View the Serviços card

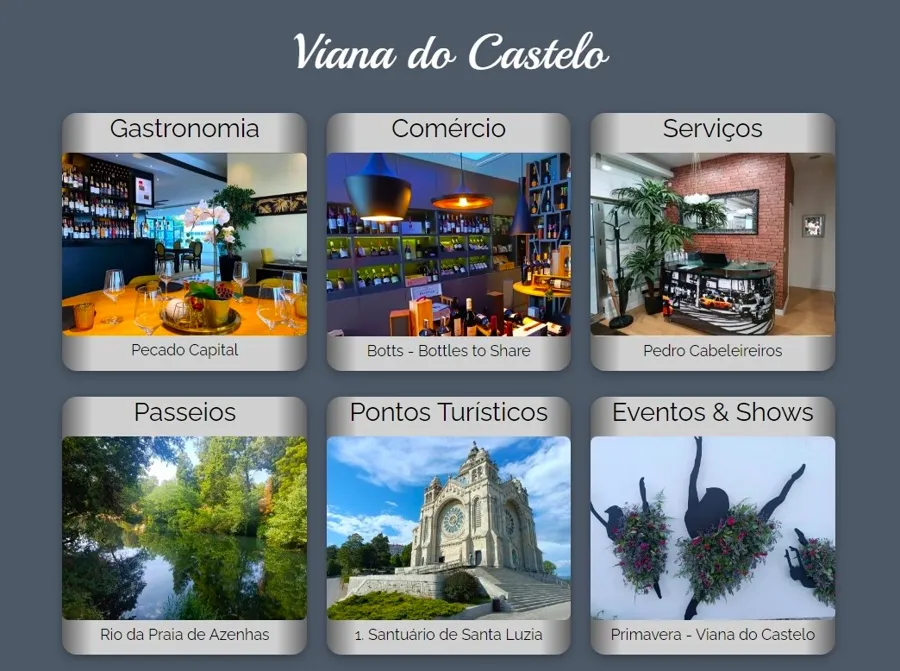[x=712, y=243]
